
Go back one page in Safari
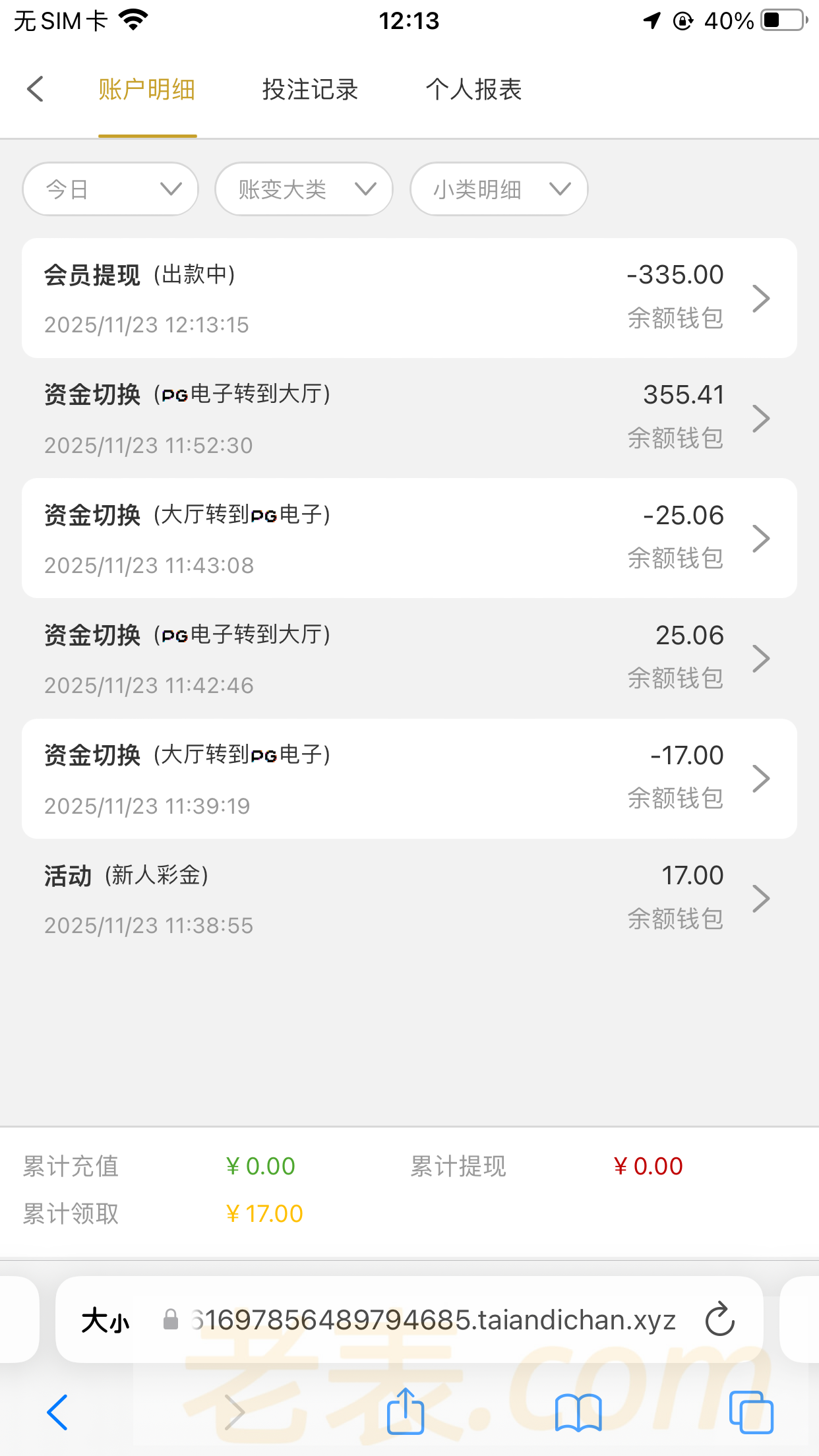[57, 1412]
